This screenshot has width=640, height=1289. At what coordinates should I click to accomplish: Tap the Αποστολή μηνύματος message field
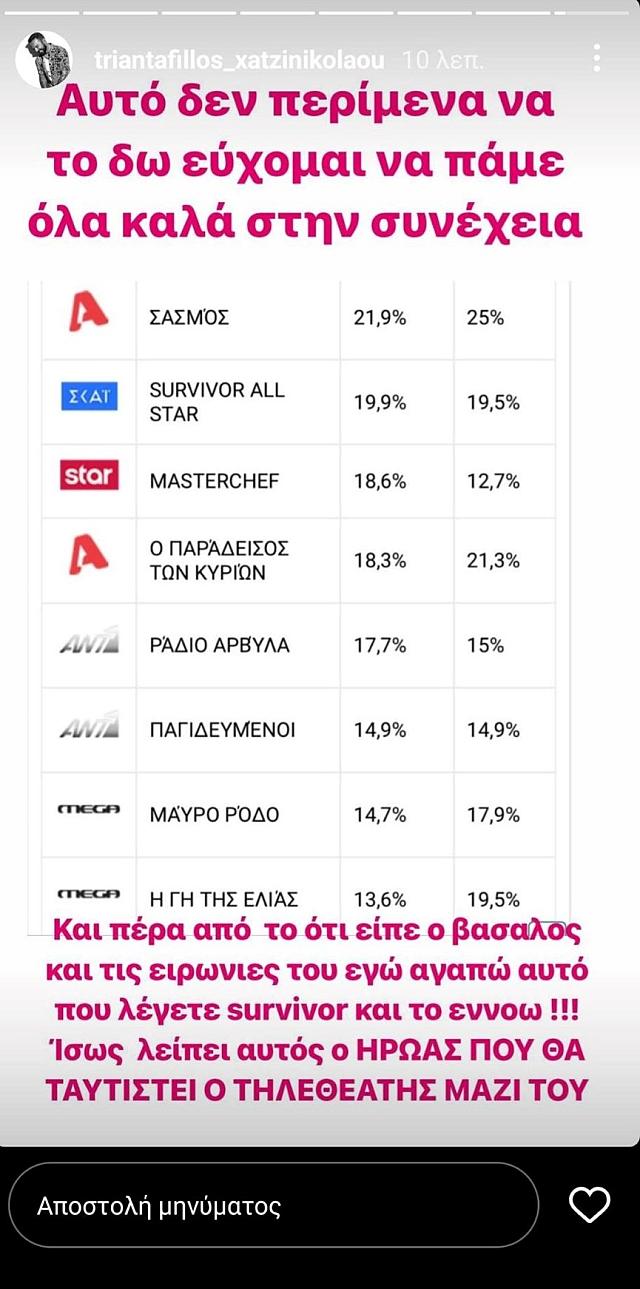[x=272, y=1205]
